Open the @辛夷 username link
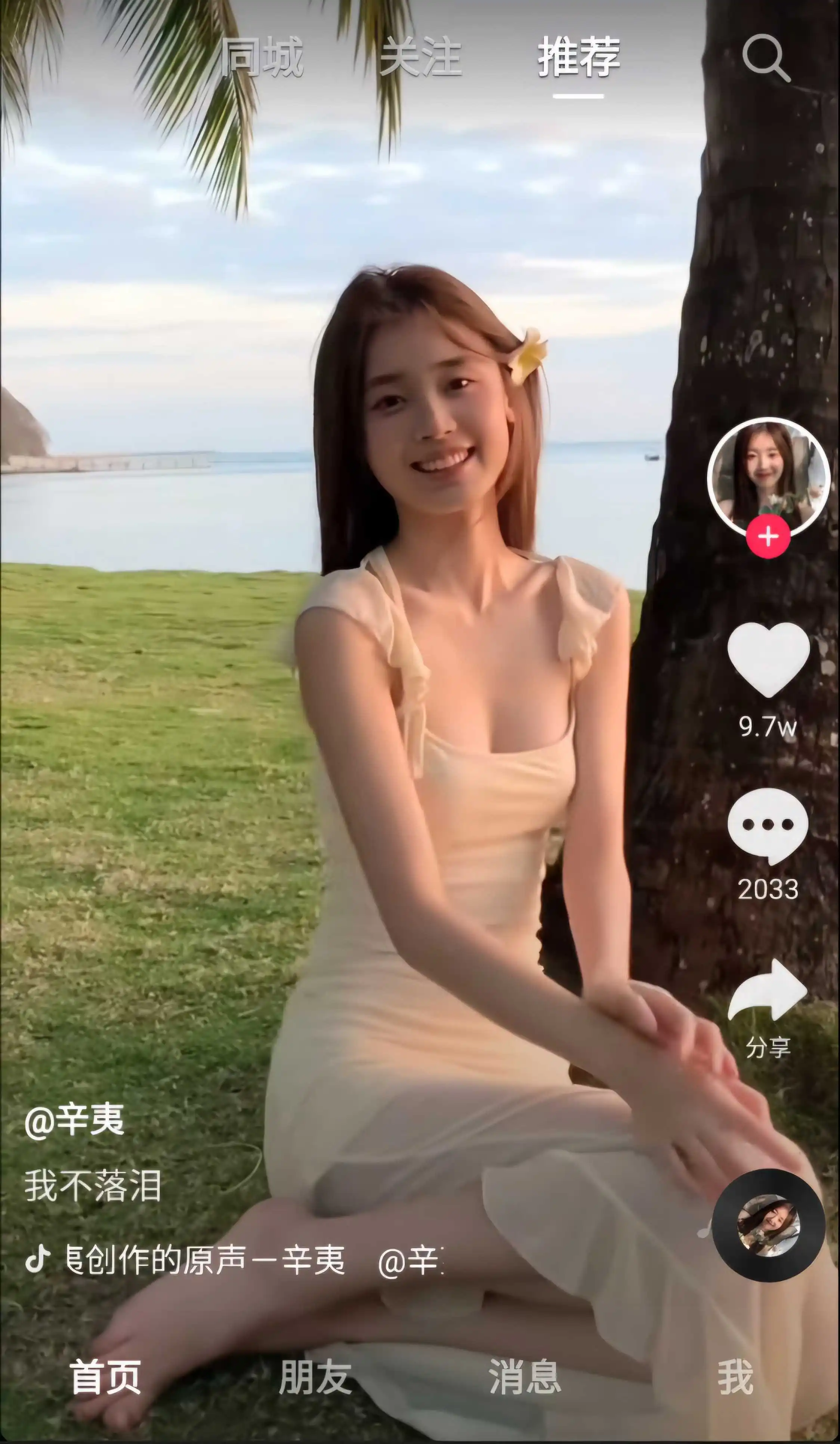 pyautogui.click(x=74, y=1121)
